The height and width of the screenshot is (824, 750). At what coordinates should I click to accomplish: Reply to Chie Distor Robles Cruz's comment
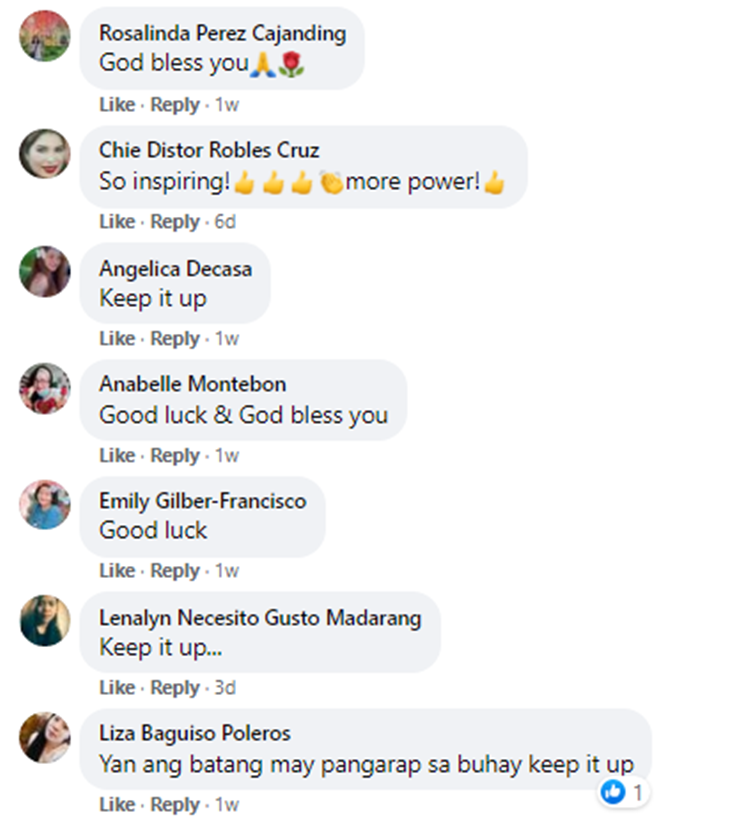[175, 222]
